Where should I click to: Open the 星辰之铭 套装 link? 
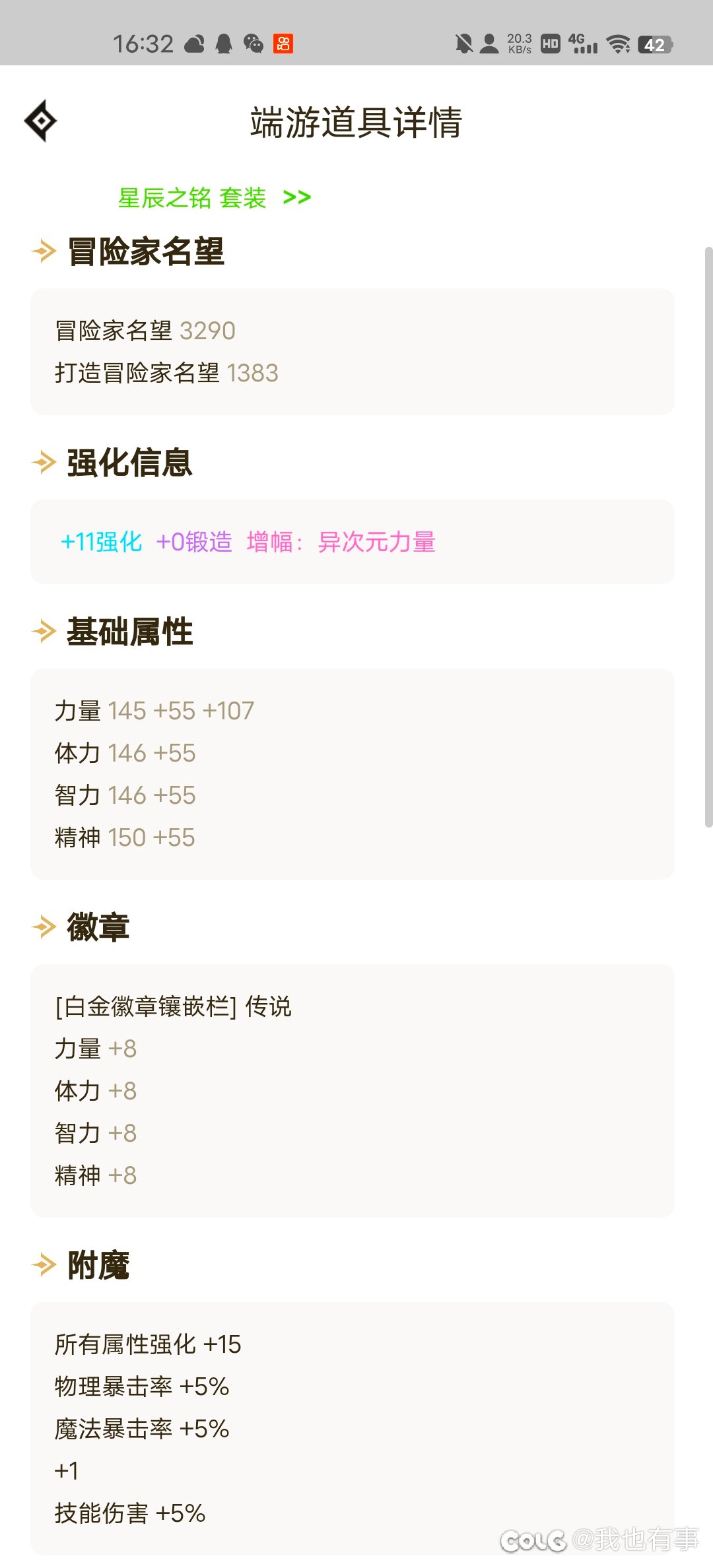point(214,197)
